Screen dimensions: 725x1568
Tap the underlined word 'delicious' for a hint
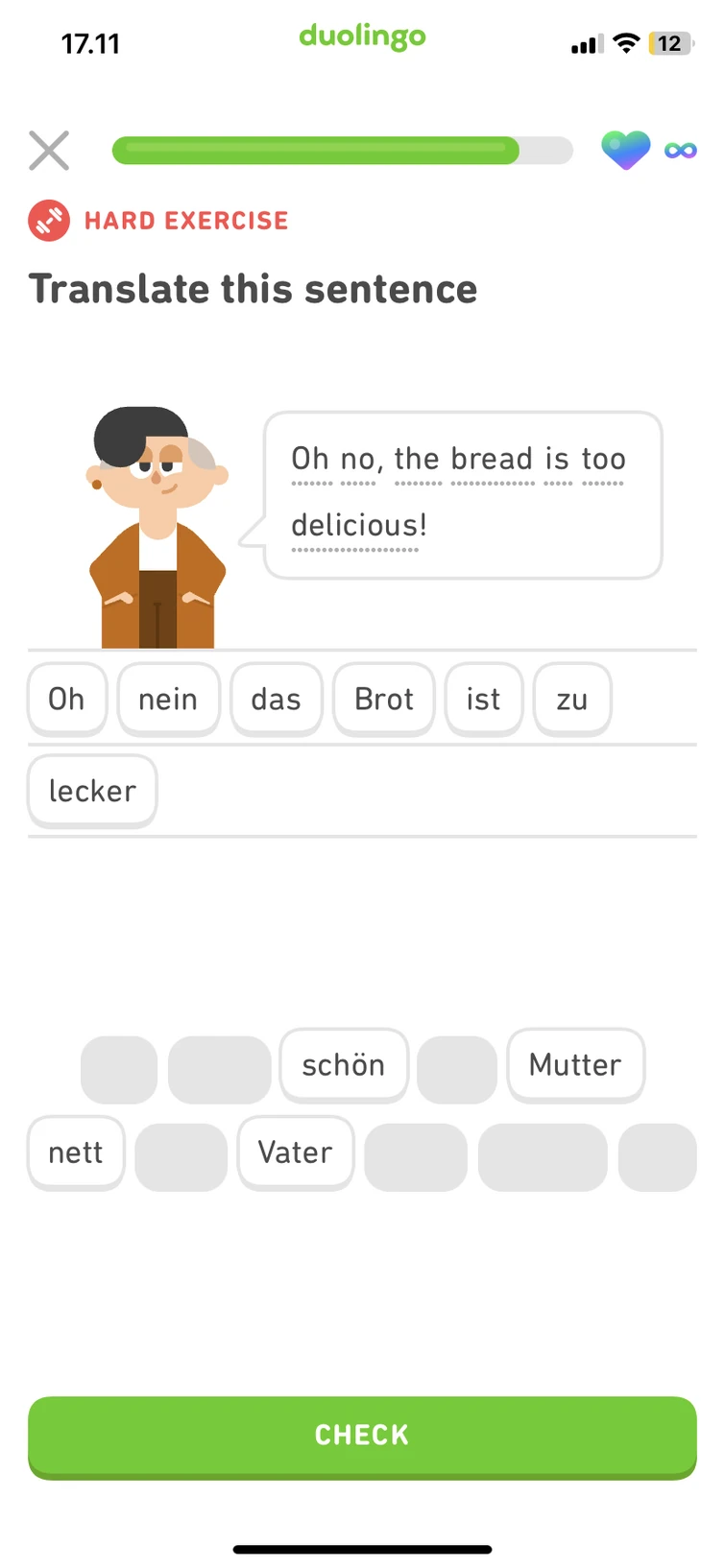356,525
